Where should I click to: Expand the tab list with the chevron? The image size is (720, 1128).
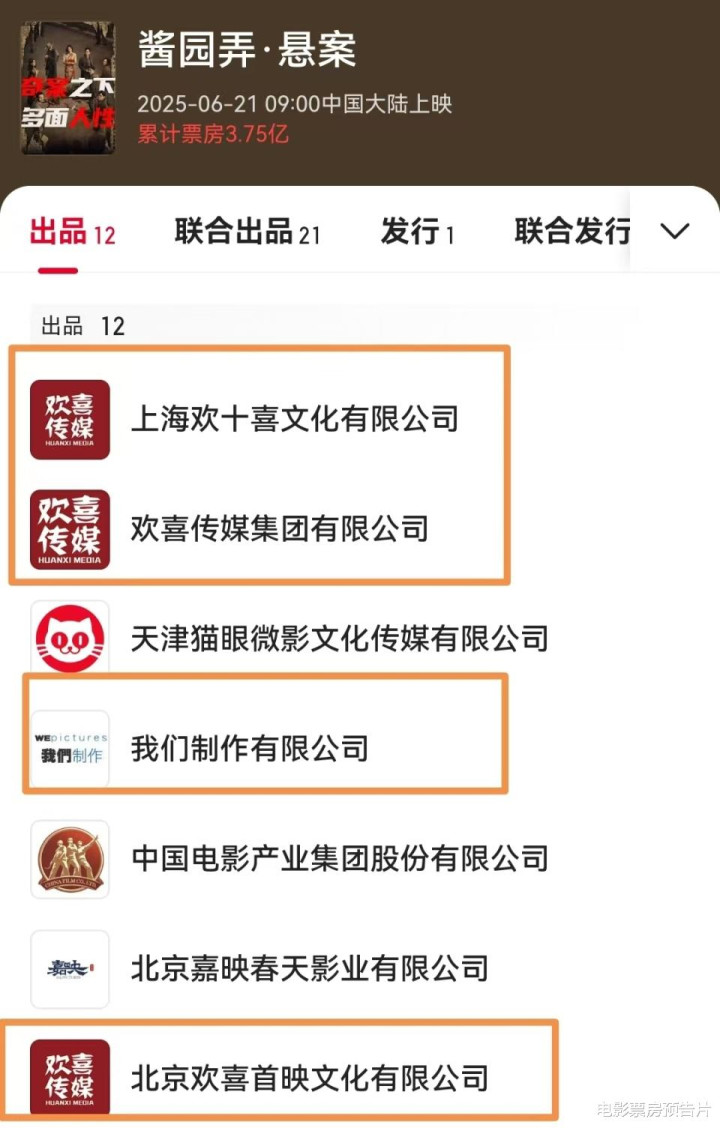pyautogui.click(x=675, y=231)
